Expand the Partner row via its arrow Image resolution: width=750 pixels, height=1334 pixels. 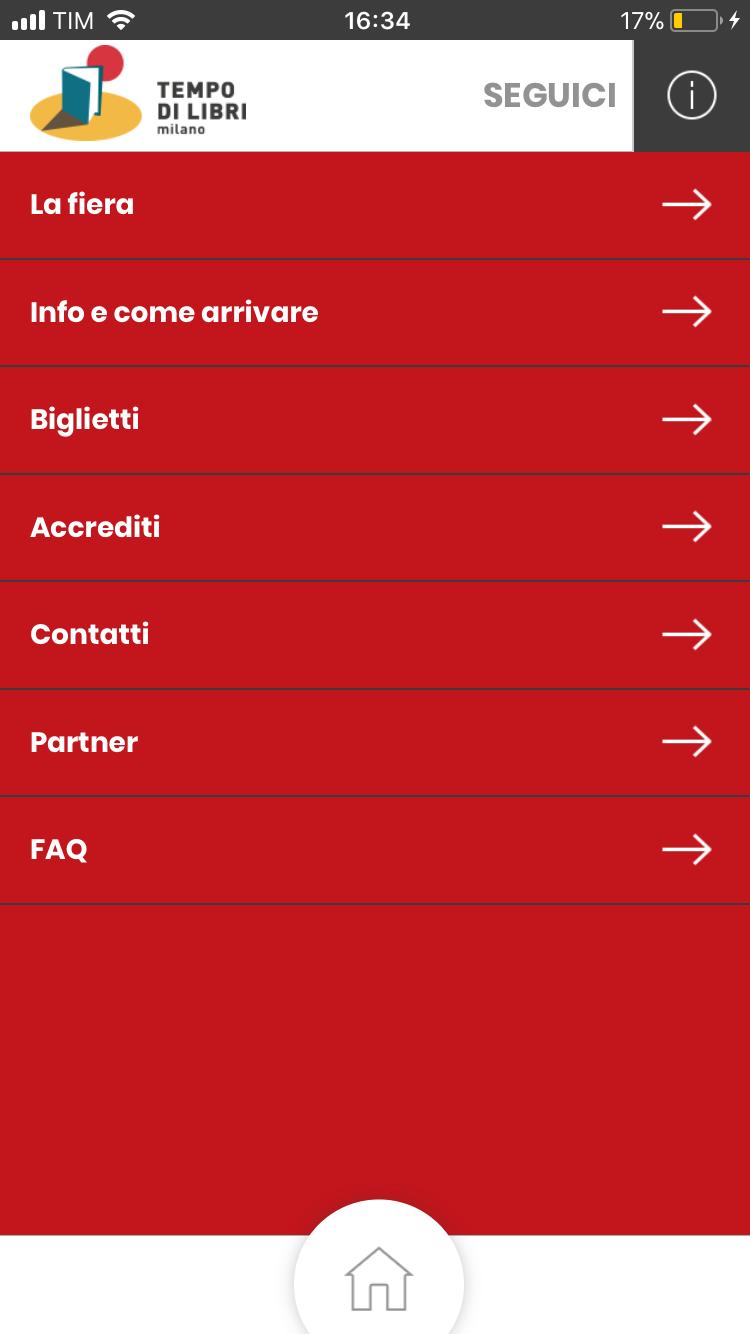686,742
